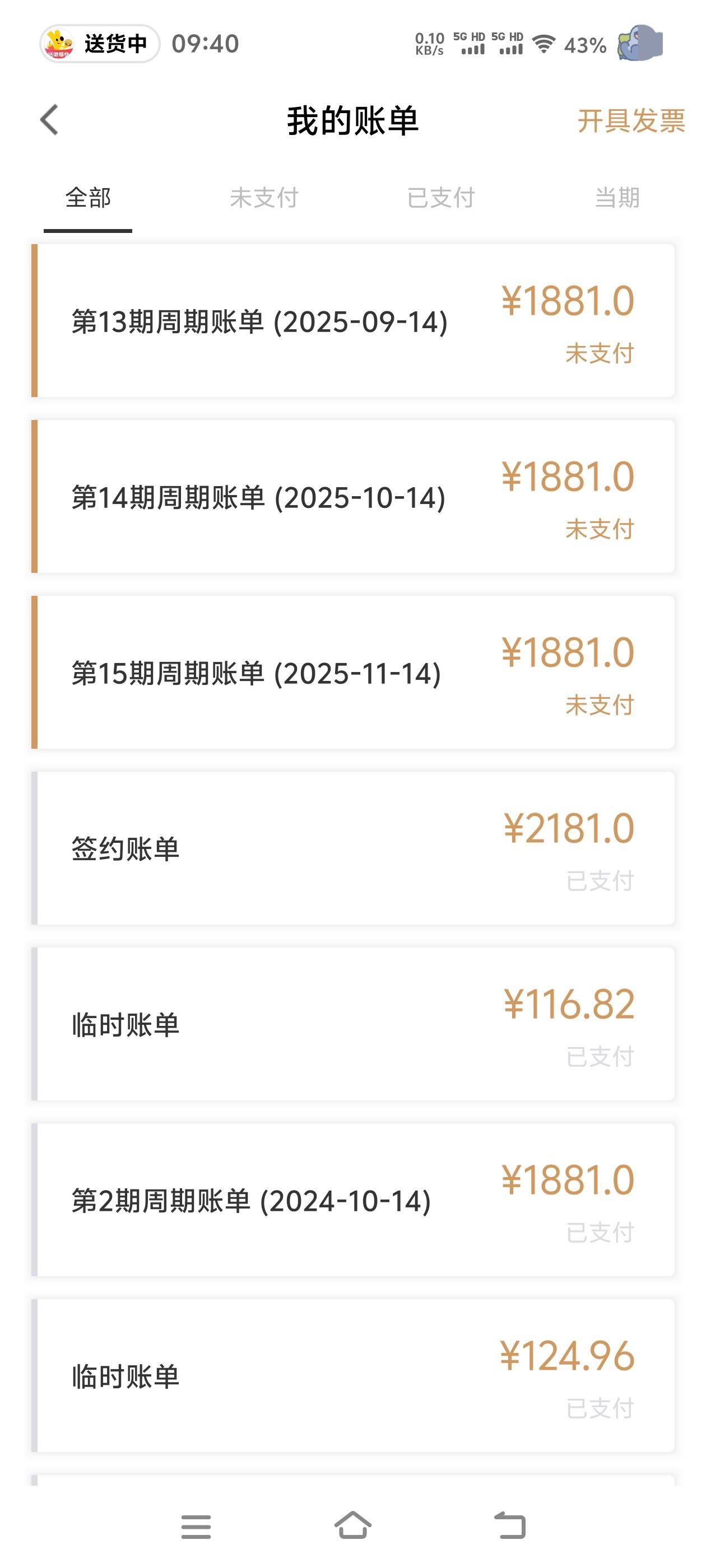Open the 临时账单 of ¥124.96
The height and width of the screenshot is (1568, 706).
click(x=354, y=1376)
